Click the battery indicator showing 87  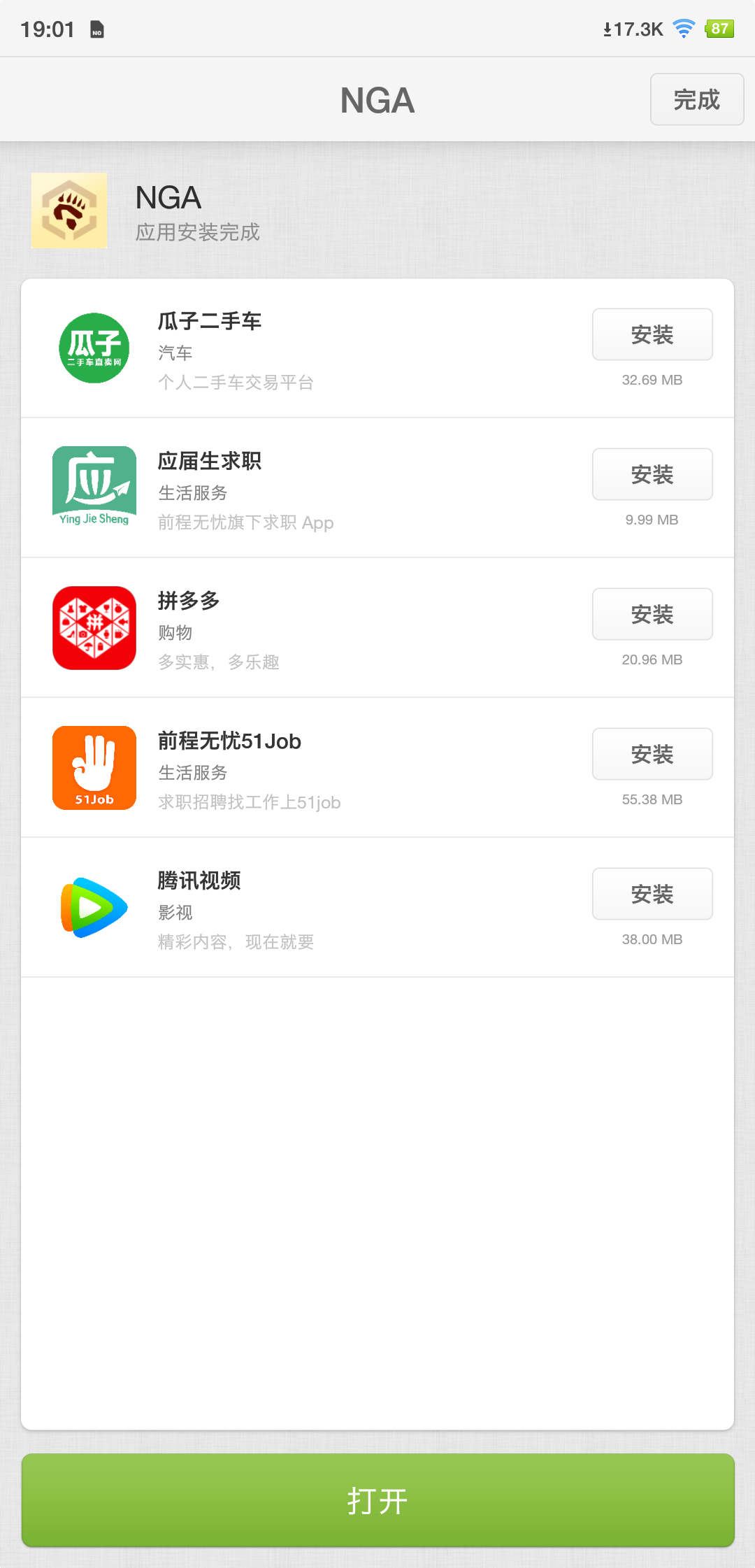(x=719, y=28)
